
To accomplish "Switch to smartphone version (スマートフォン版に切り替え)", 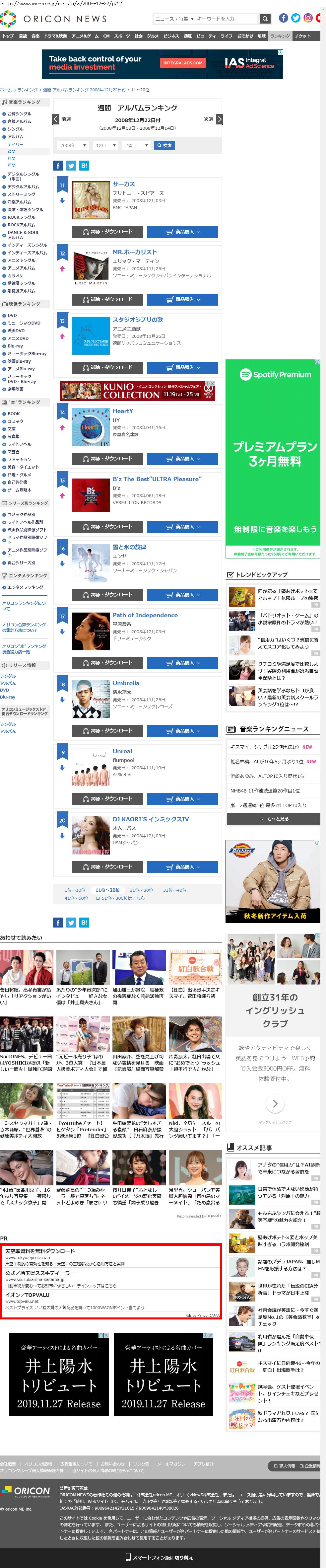I will click(163, 1557).
